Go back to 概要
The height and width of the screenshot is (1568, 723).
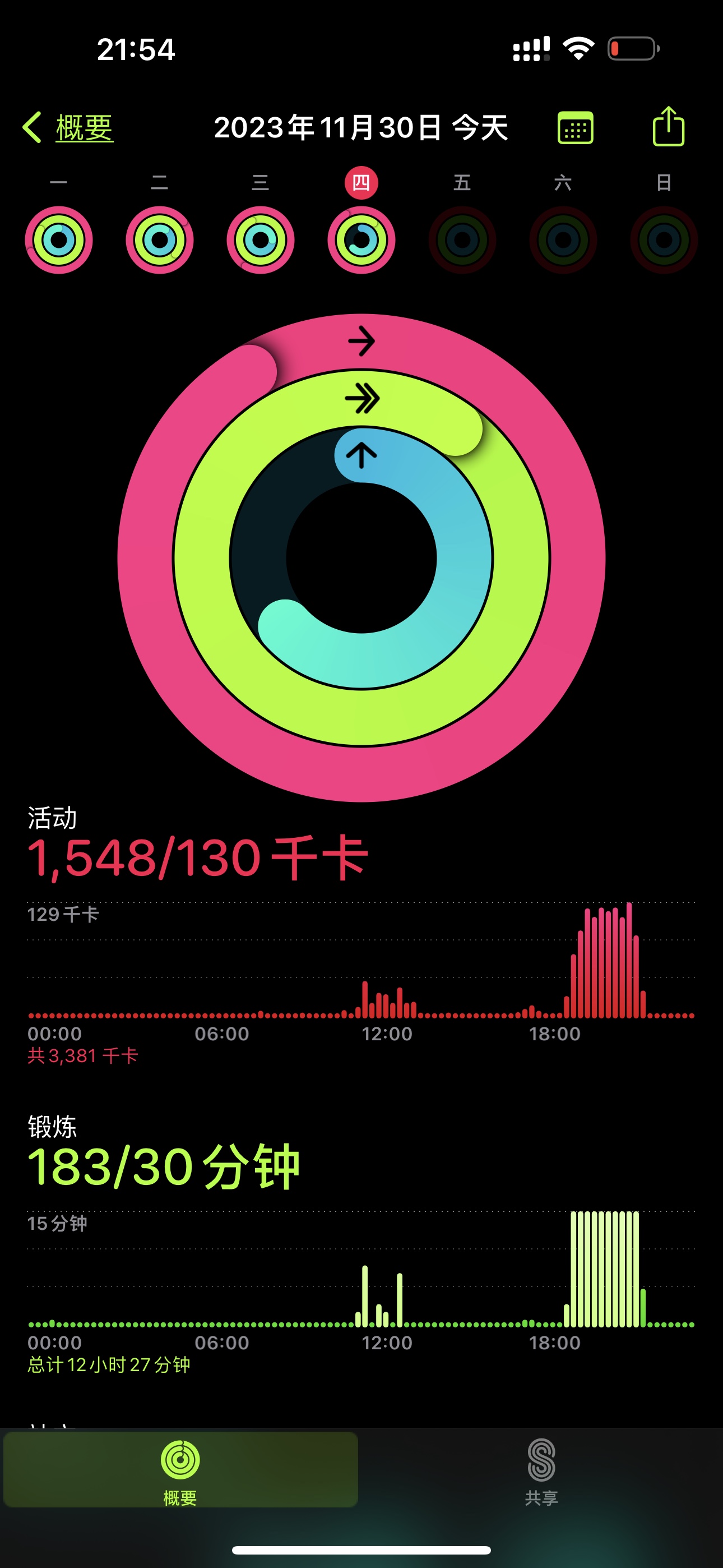68,128
